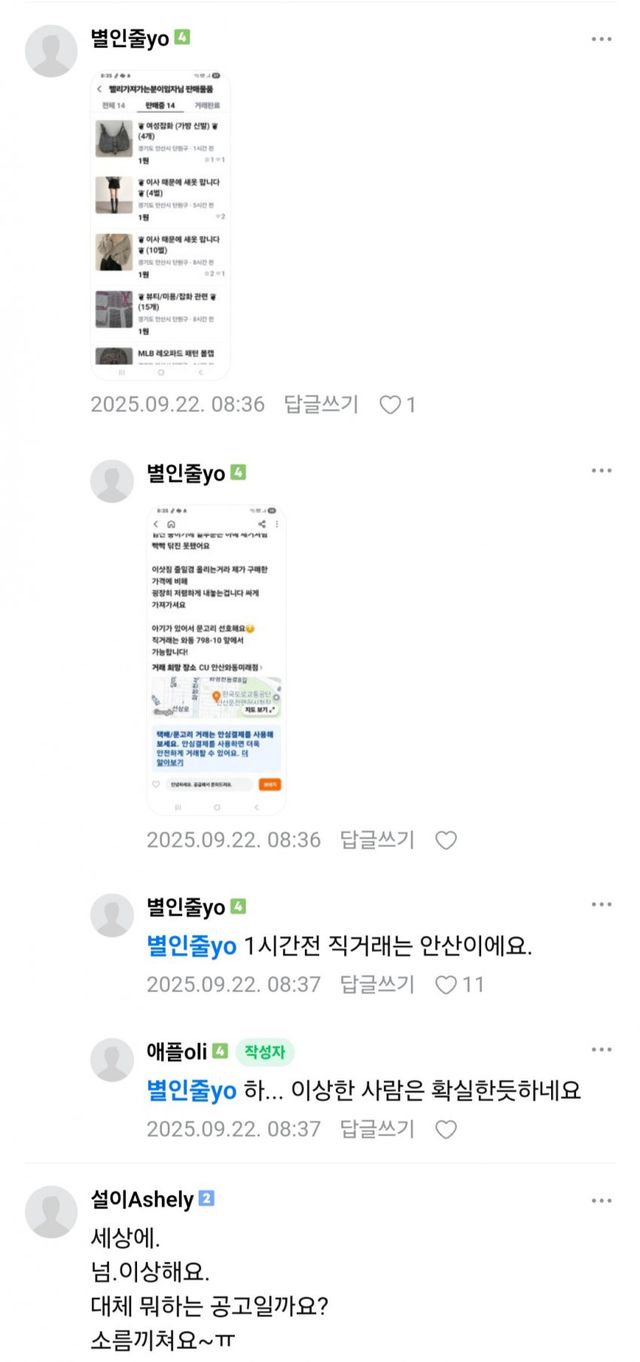The width and height of the screenshot is (640, 1362).
Task: Write a reply to the first screenshot comment
Action: 321,405
